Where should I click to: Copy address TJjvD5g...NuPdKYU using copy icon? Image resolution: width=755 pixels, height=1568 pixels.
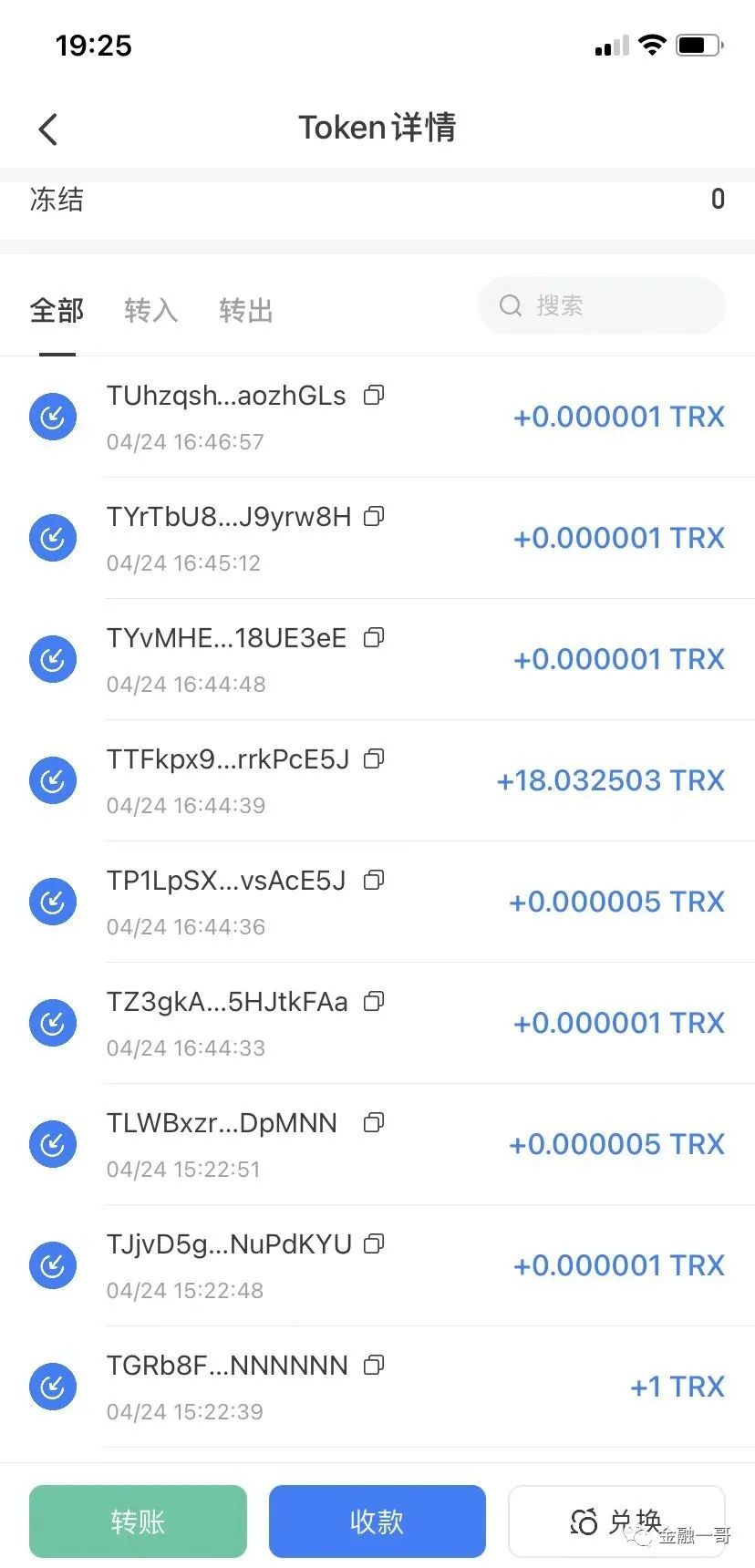point(373,1243)
